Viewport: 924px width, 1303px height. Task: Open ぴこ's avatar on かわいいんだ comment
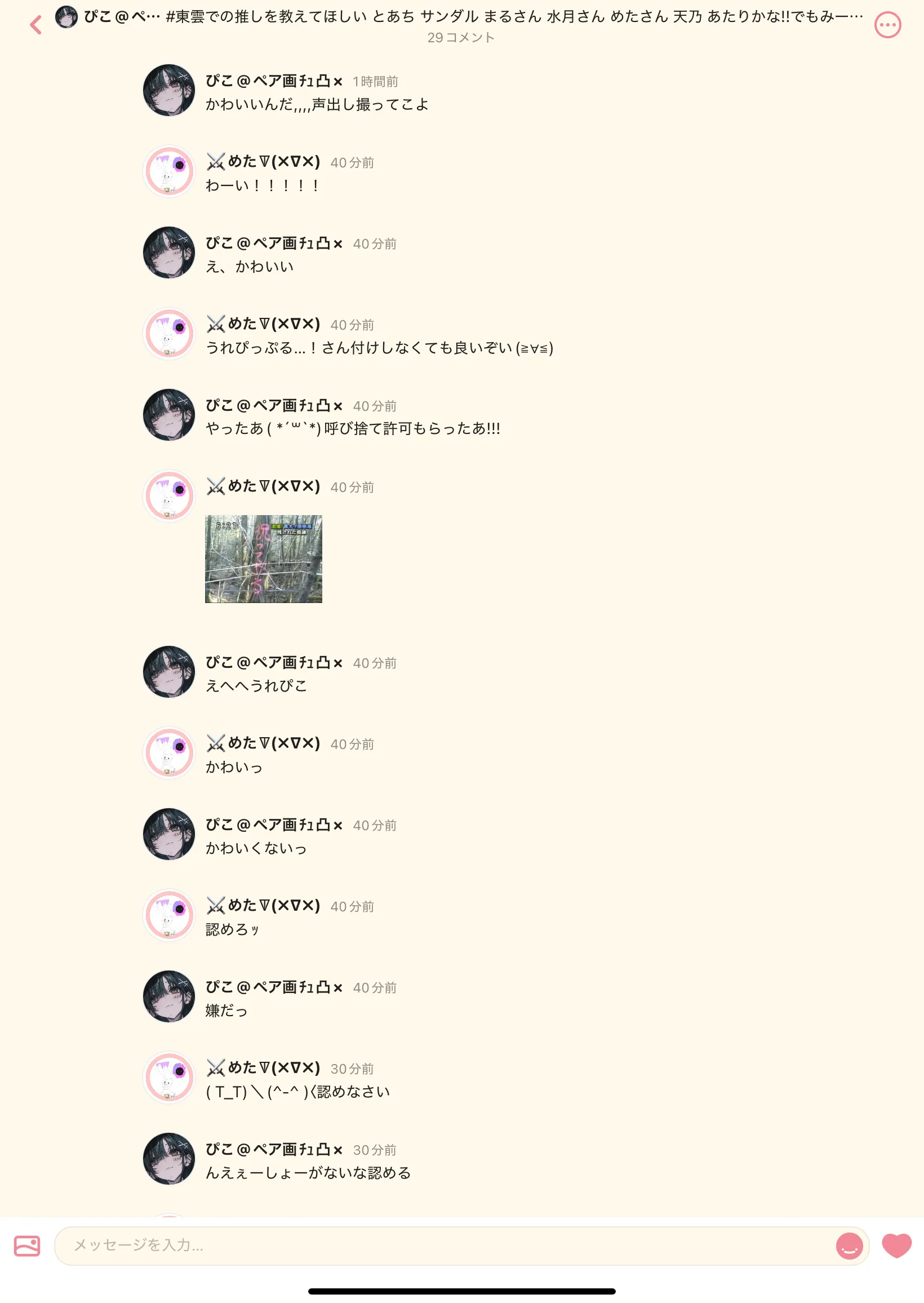(169, 91)
